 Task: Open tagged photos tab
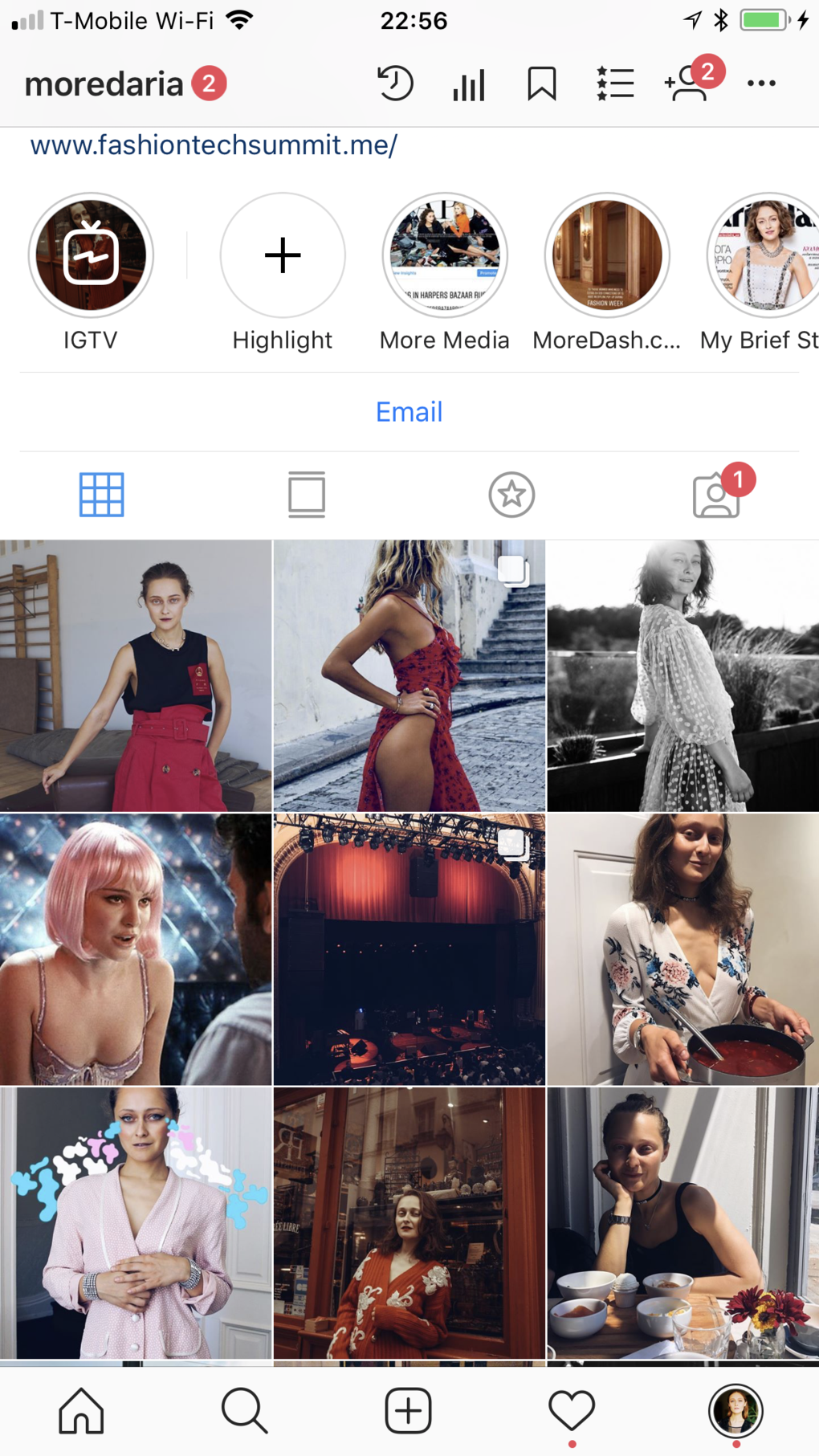coord(715,496)
